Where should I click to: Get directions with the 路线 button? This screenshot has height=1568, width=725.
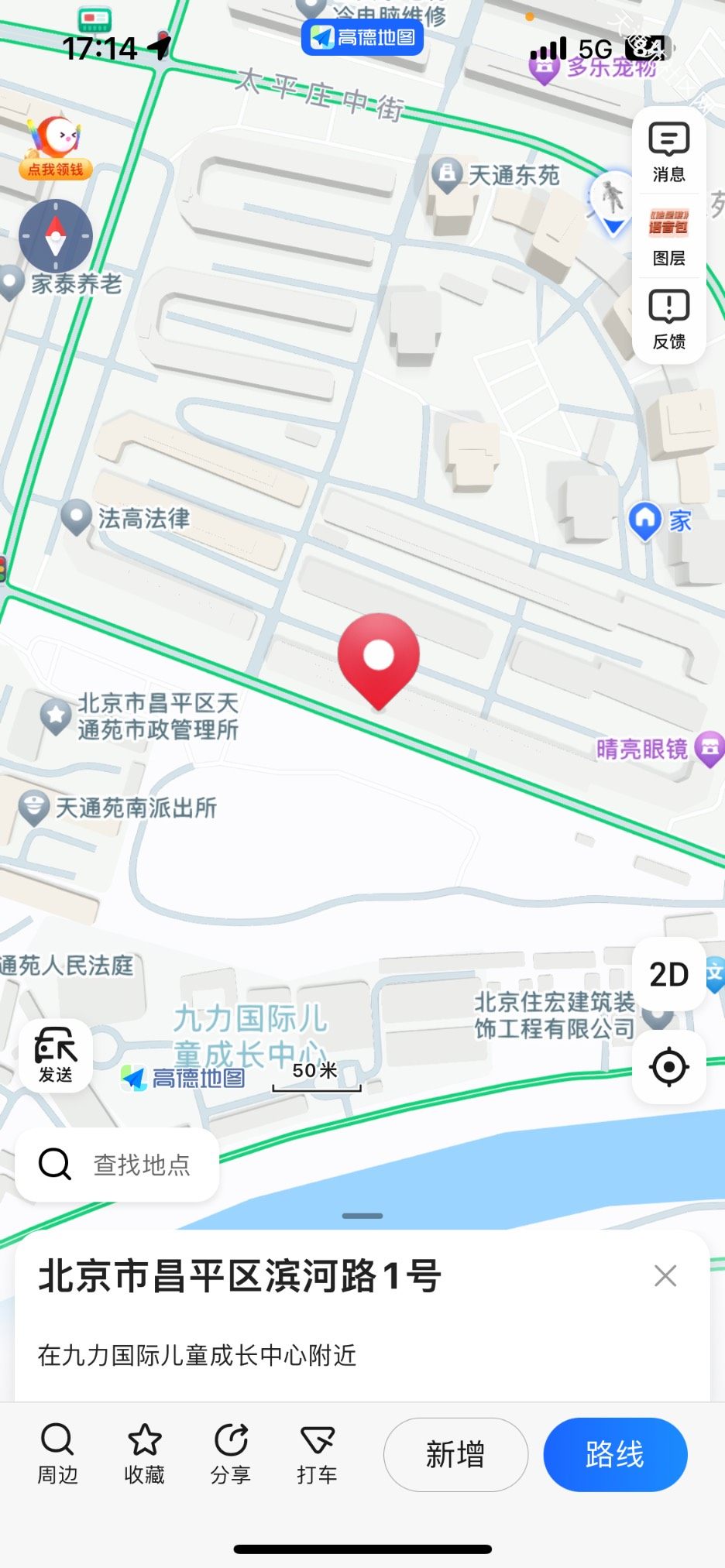(615, 1454)
